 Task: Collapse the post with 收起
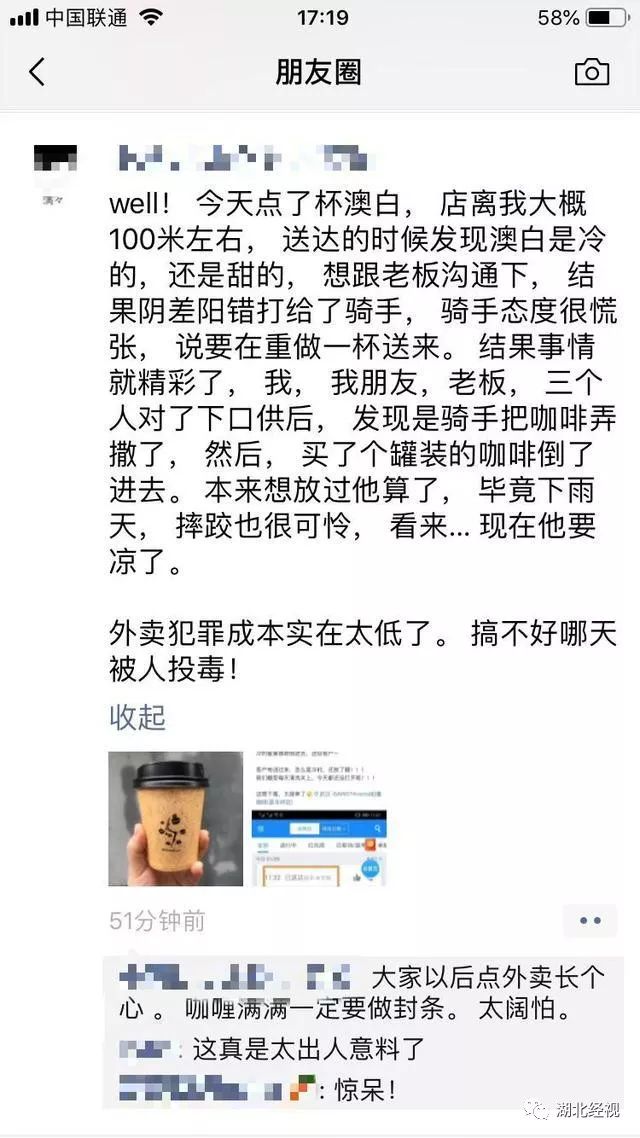[138, 717]
